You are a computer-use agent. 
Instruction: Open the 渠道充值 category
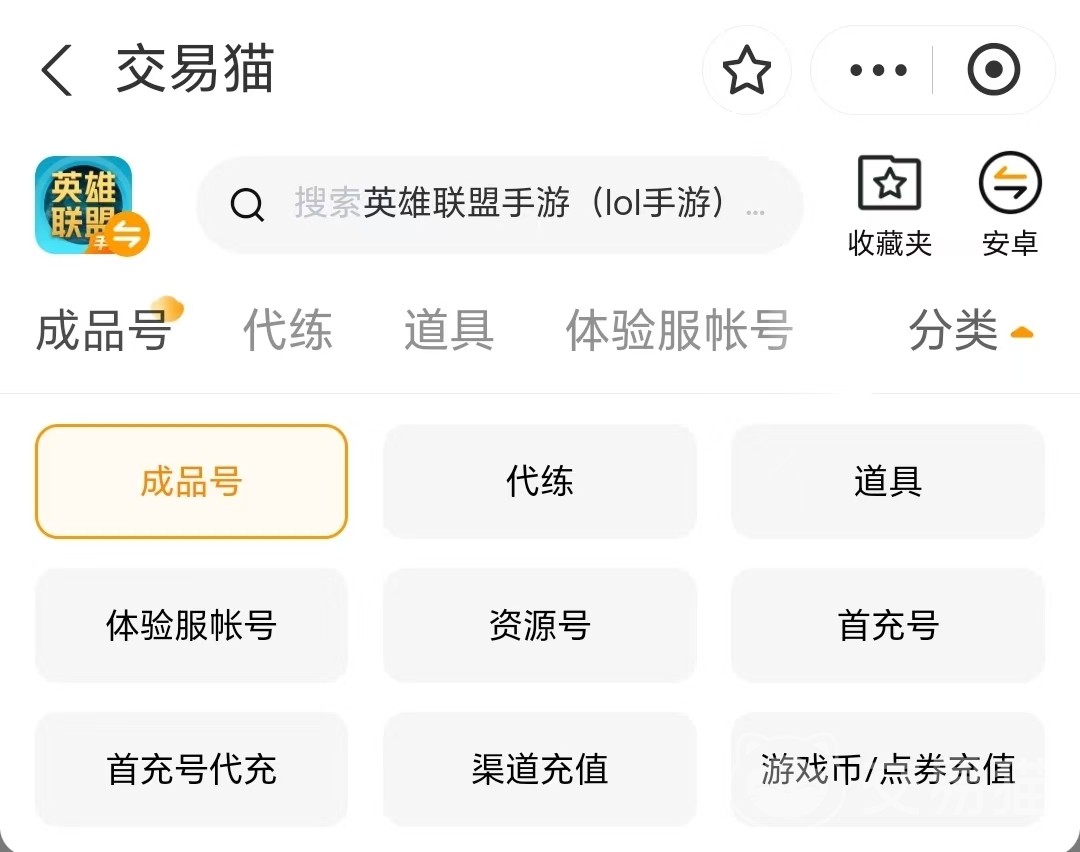coord(540,770)
